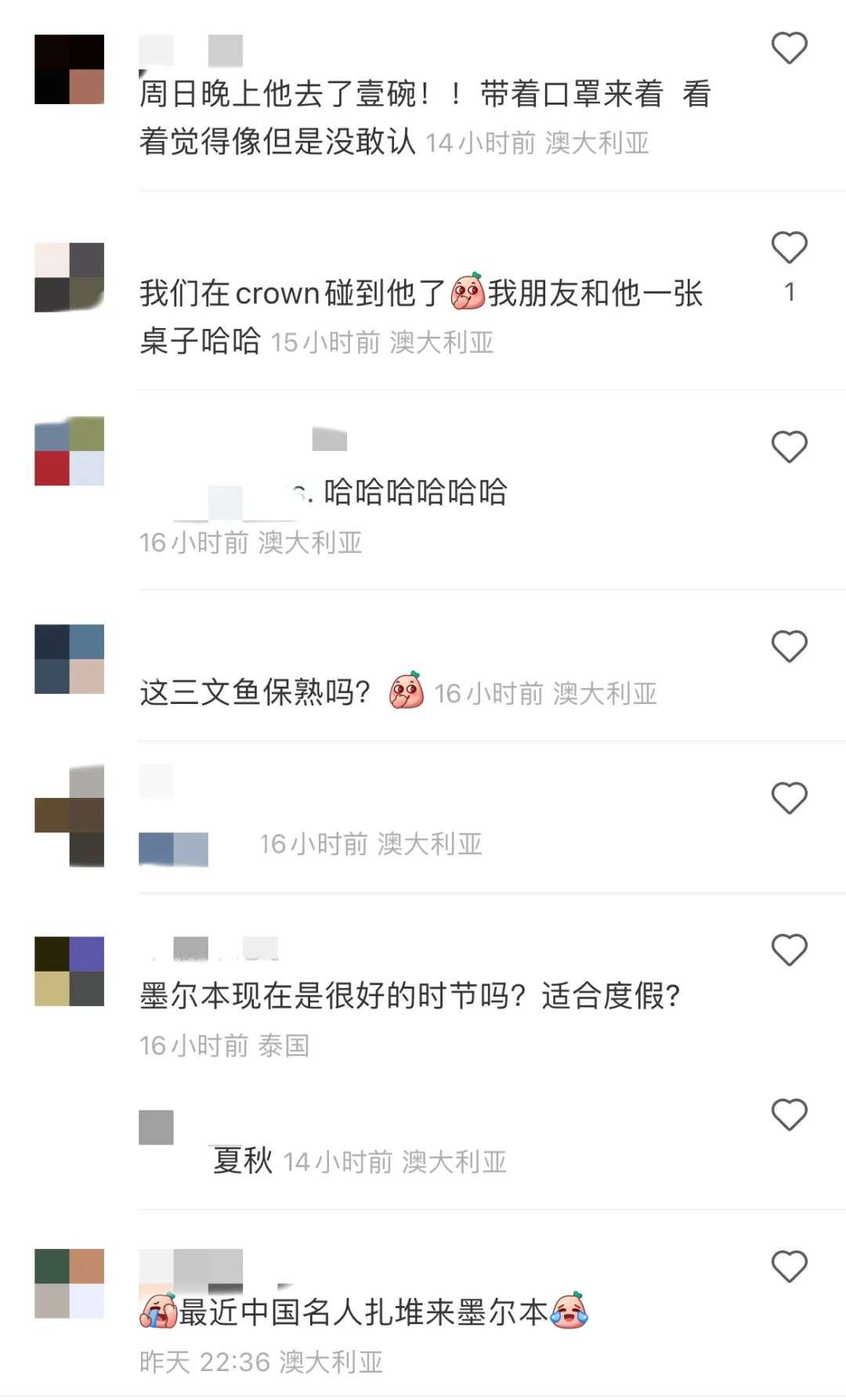Like the 哈哈哈哈哈哈 comment
The width and height of the screenshot is (846, 1400).
[x=789, y=447]
